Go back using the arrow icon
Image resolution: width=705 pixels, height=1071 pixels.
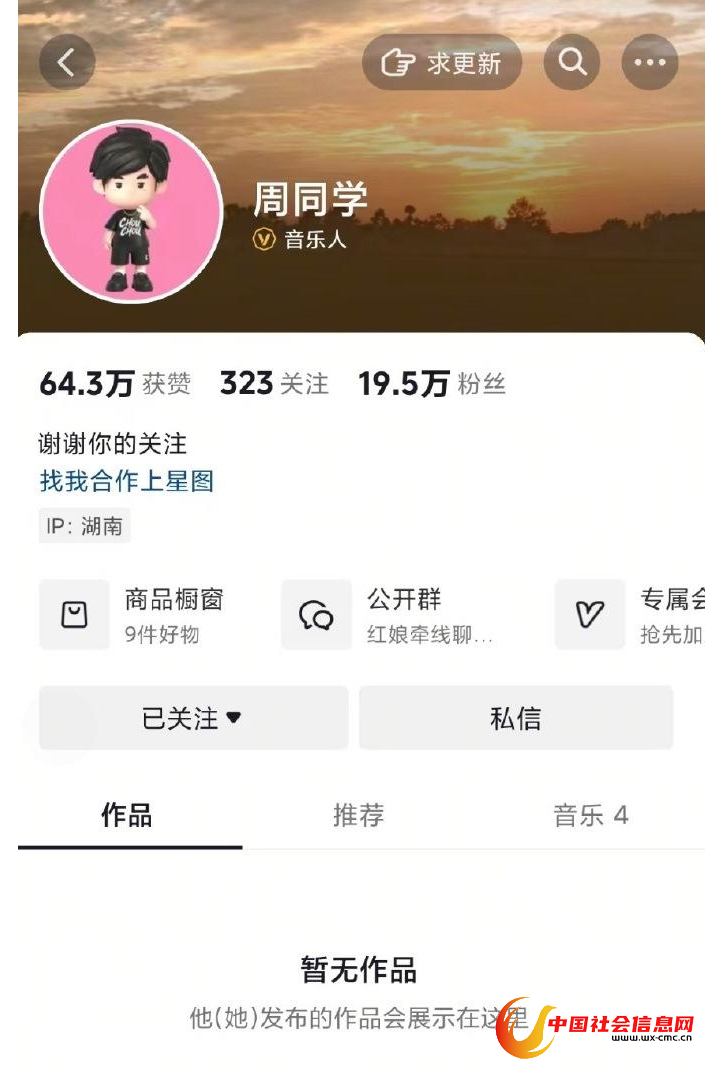[67, 63]
